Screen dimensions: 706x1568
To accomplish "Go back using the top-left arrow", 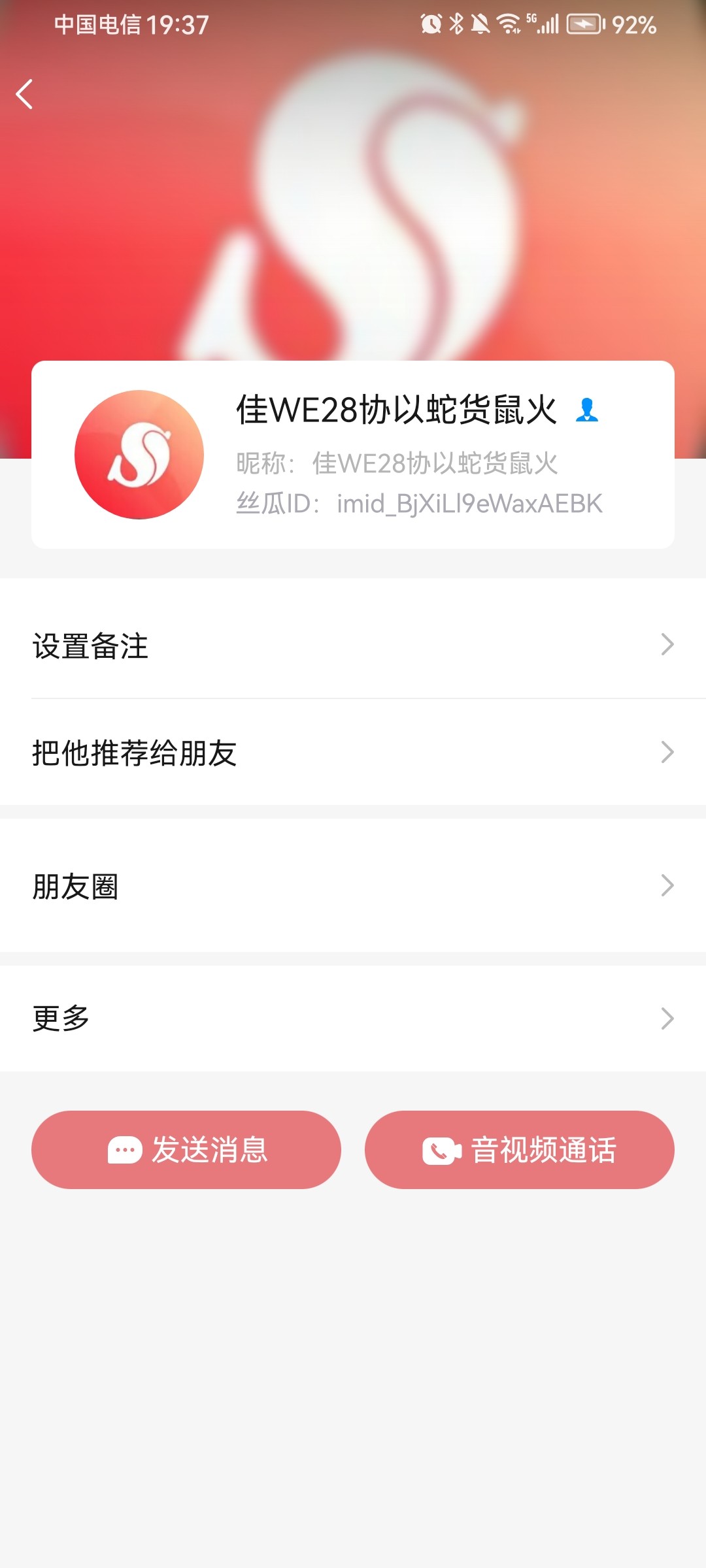I will point(25,94).
